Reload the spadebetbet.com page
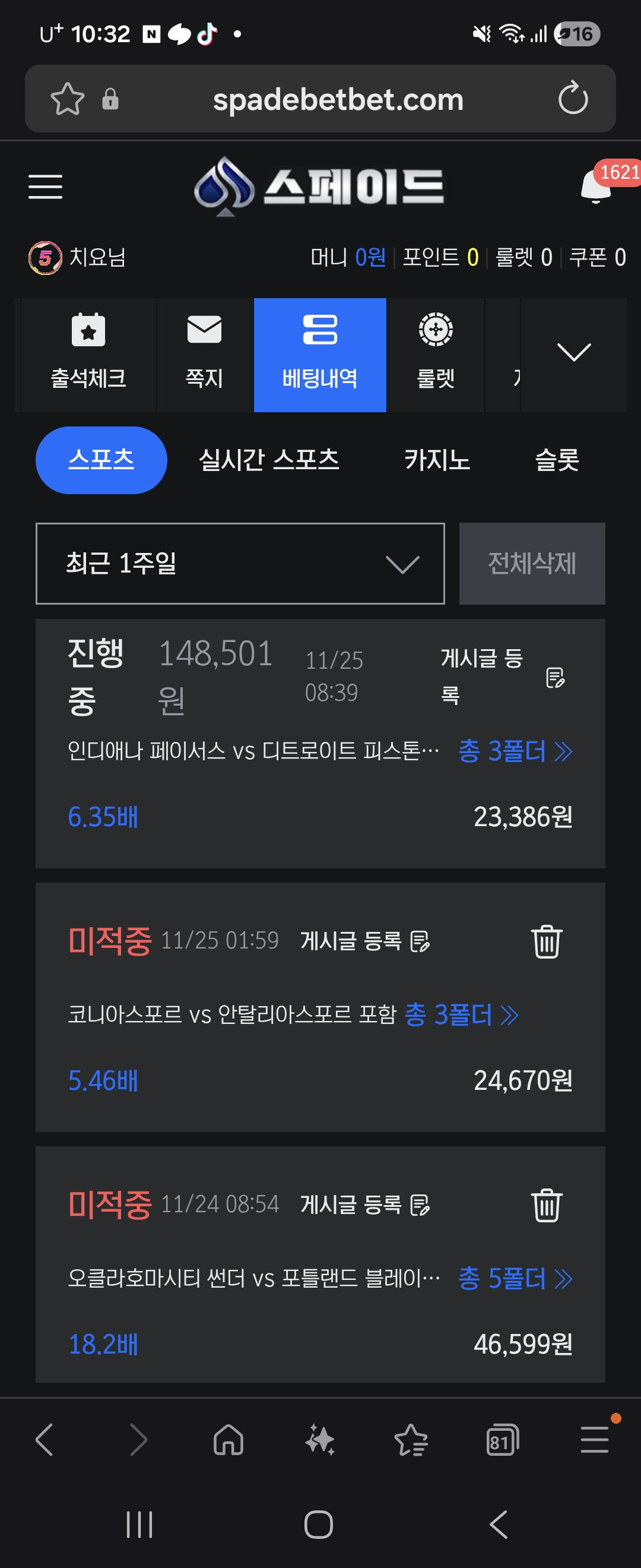This screenshot has width=641, height=1568. 573,99
